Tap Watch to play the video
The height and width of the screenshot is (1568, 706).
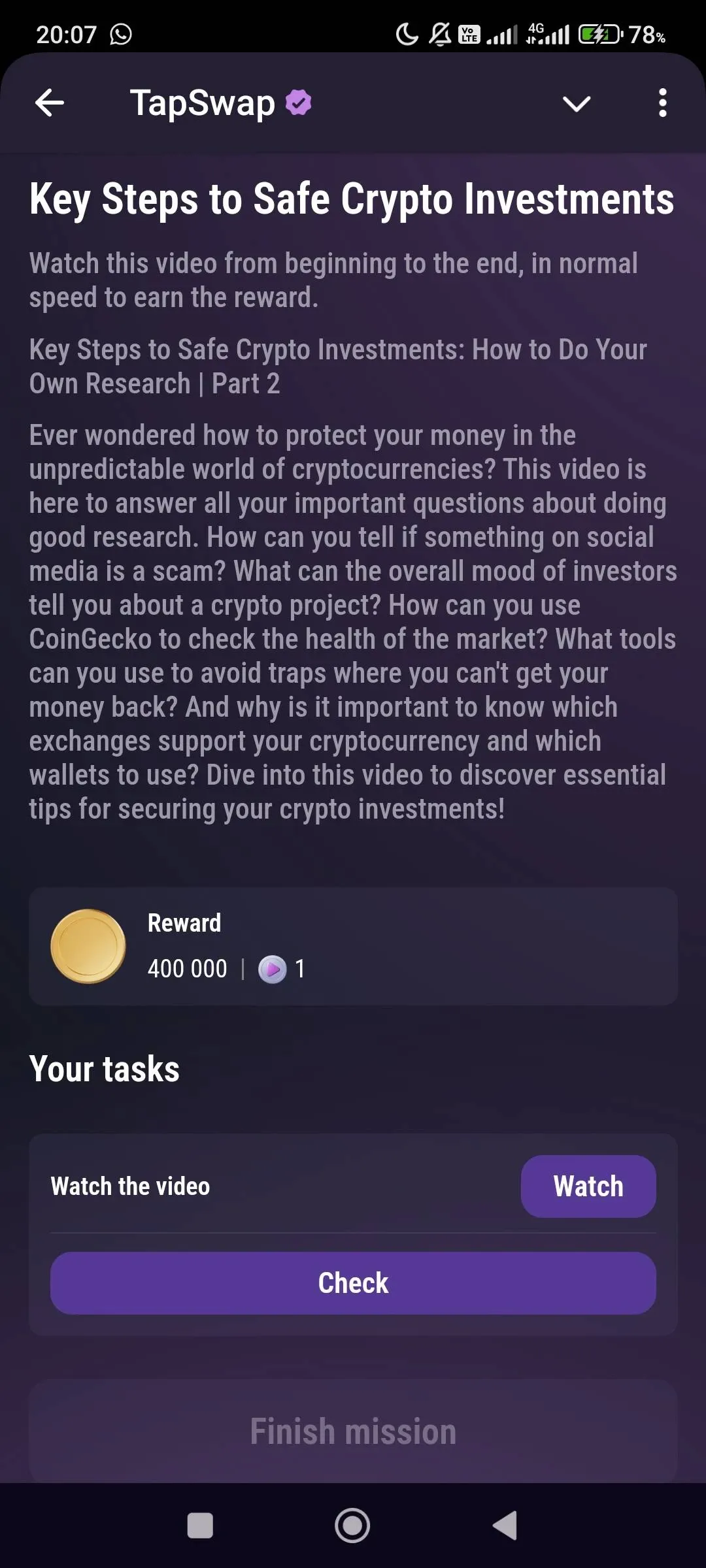[588, 1186]
